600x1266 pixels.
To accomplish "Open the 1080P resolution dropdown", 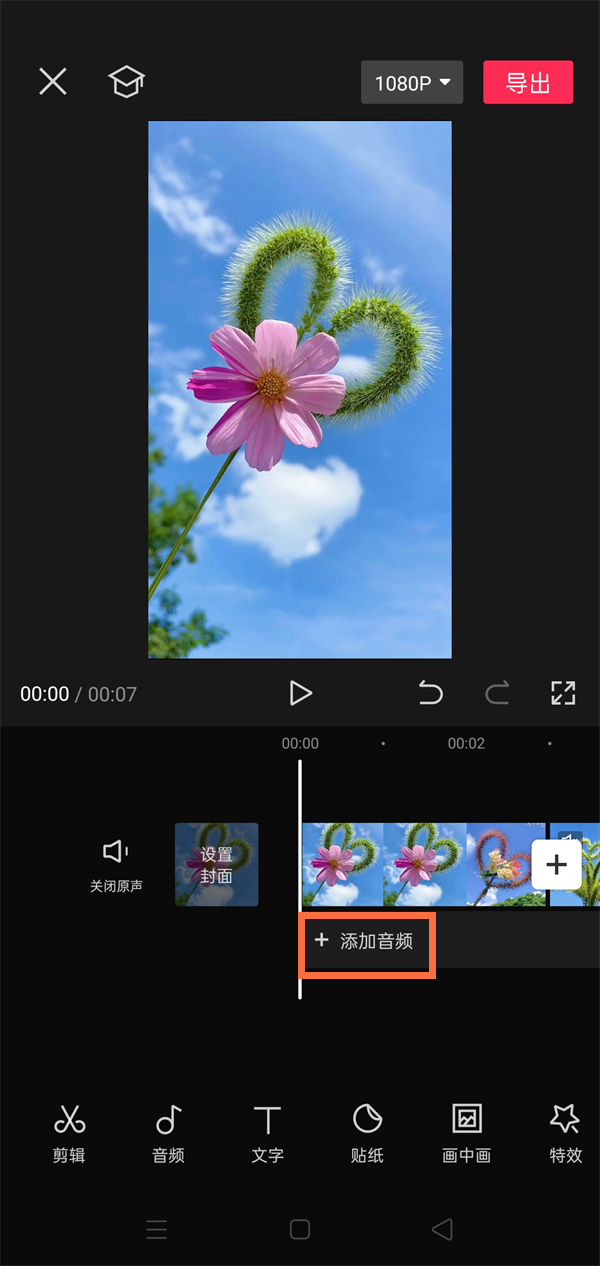I will pyautogui.click(x=412, y=83).
